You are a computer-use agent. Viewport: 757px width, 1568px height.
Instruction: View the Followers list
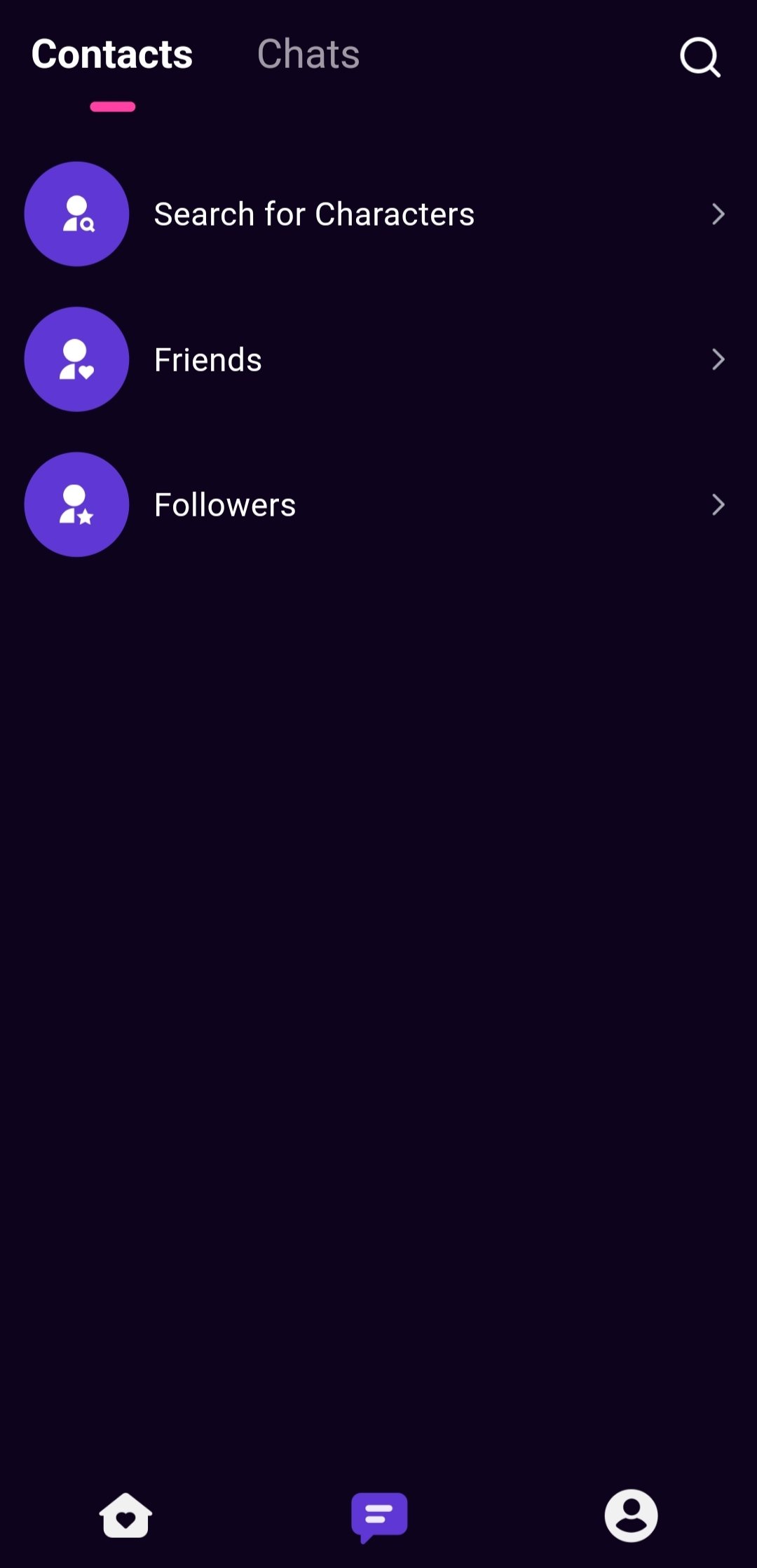point(225,505)
